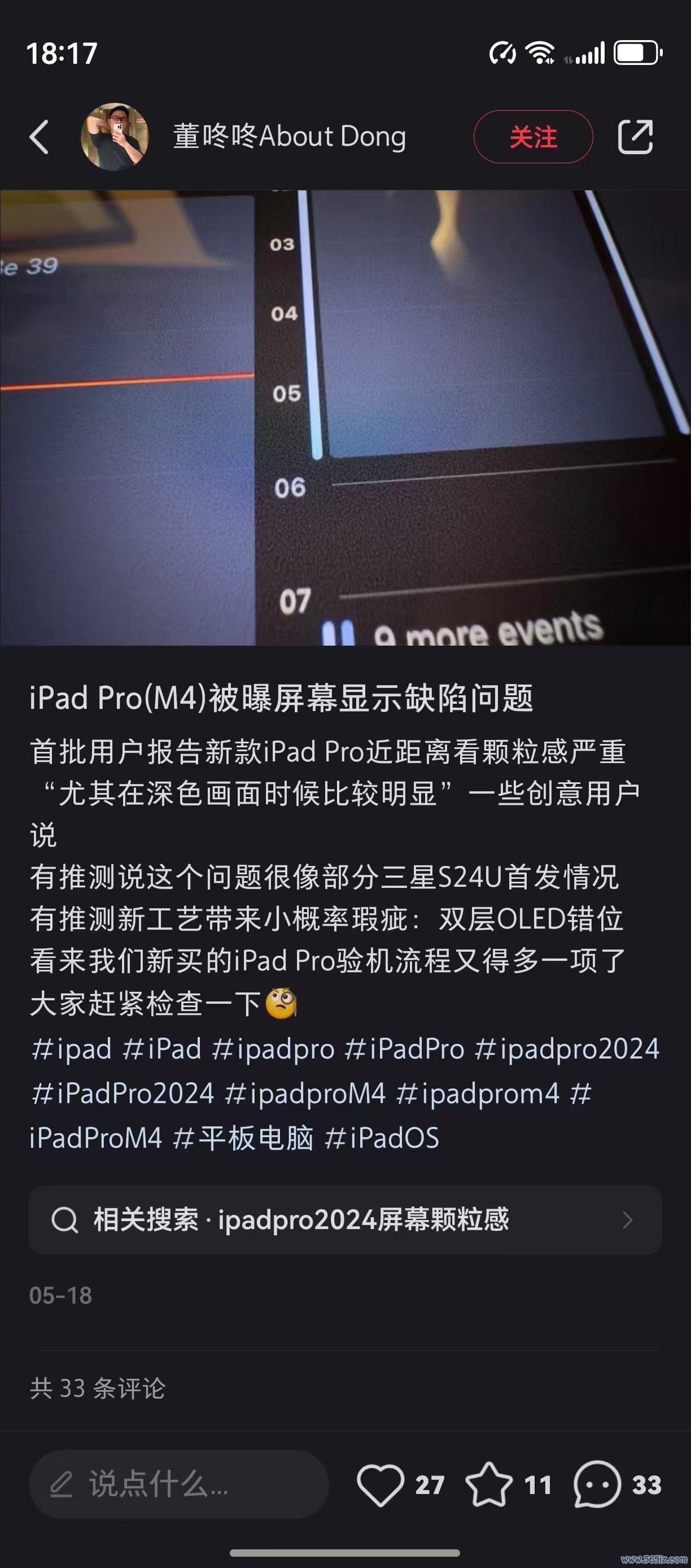View the iPad screen photo fullscreen
Image resolution: width=691 pixels, height=1568 pixels.
click(345, 417)
